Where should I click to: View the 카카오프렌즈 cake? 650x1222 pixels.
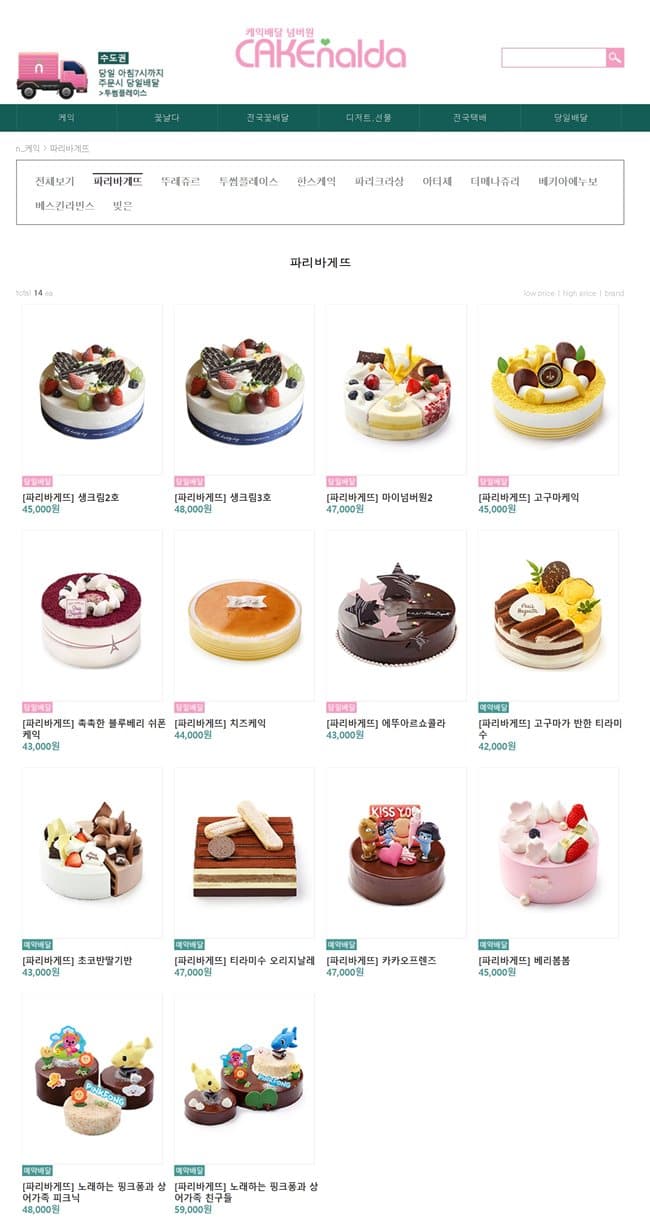click(396, 853)
